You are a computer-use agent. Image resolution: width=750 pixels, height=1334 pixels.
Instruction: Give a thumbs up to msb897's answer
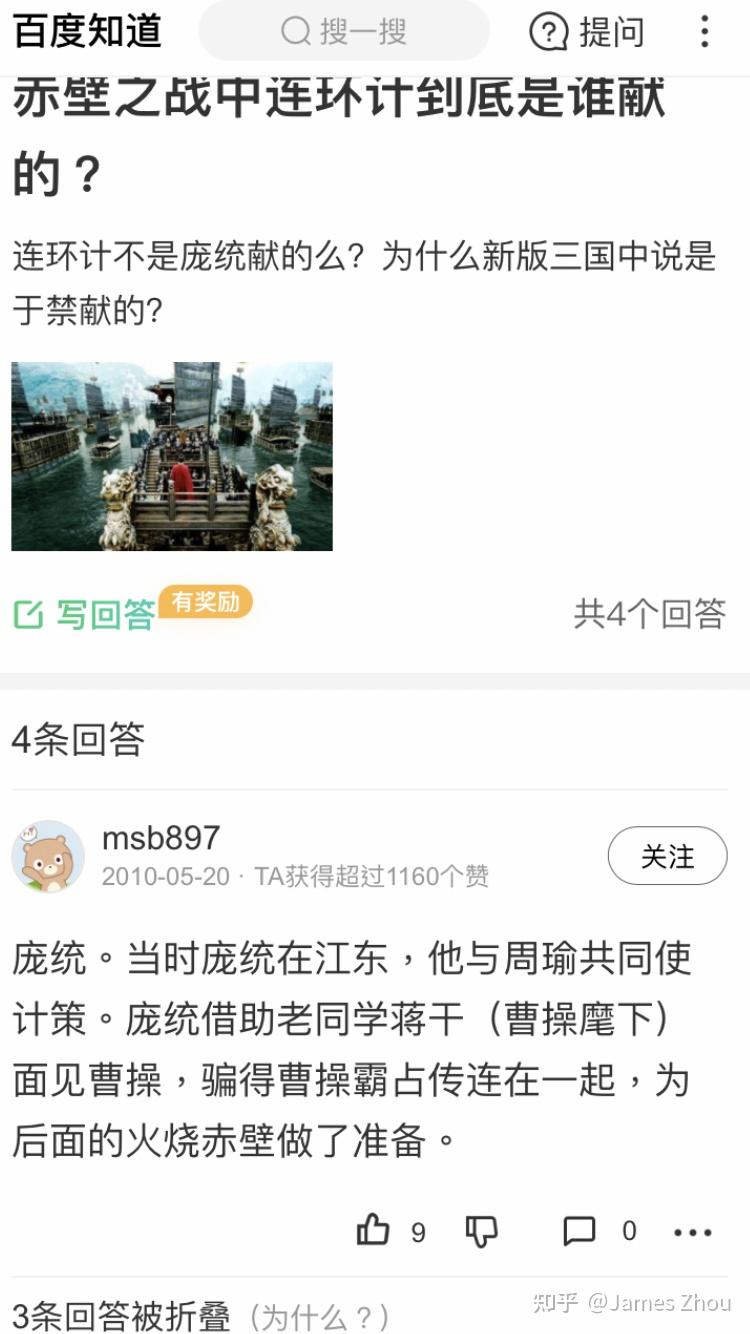374,1231
